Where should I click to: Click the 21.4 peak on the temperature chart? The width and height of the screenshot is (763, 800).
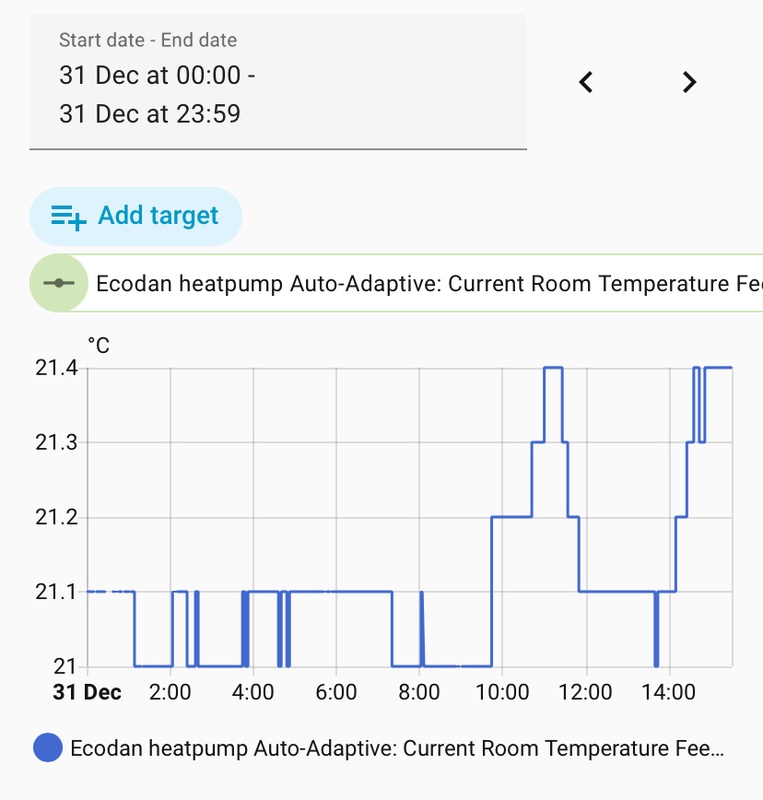551,368
